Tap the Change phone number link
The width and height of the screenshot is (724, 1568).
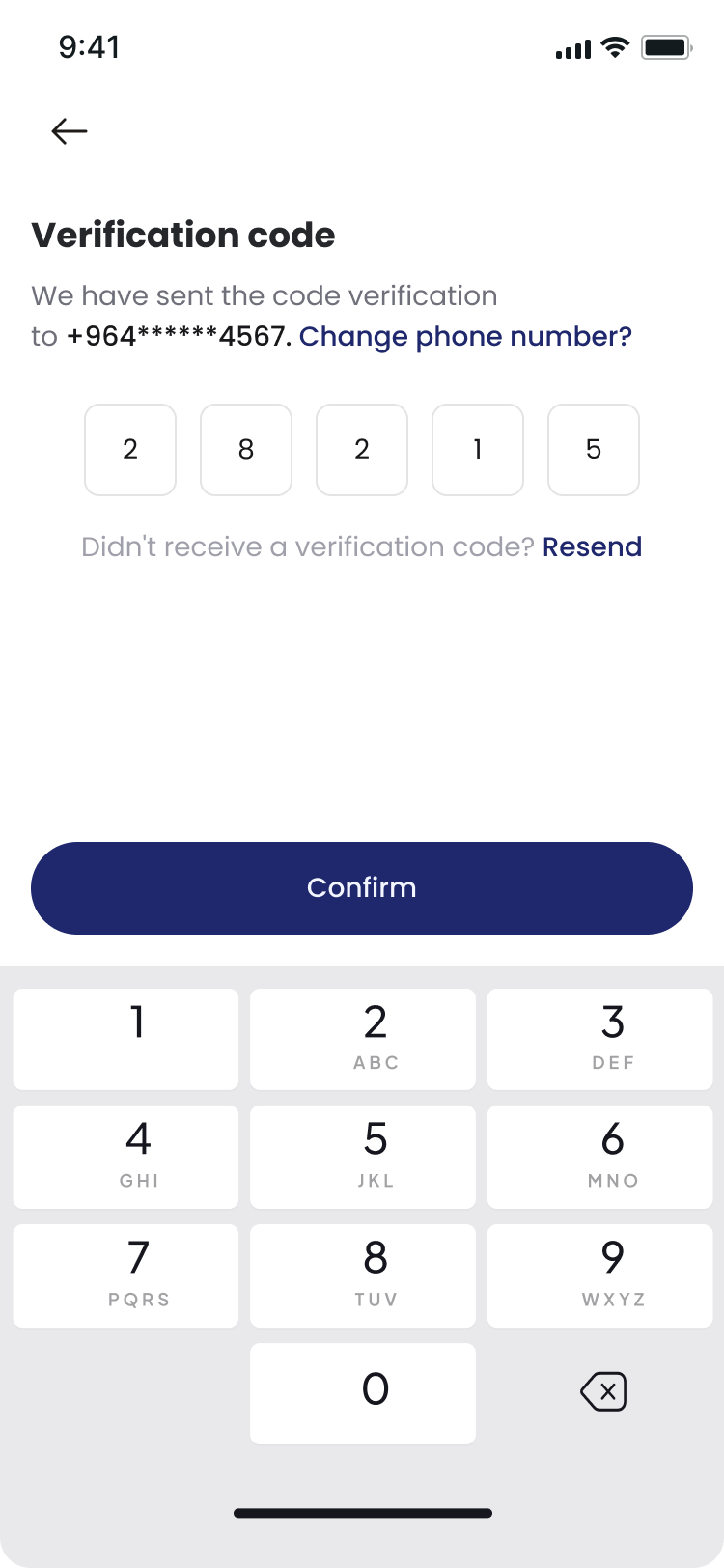(x=465, y=337)
